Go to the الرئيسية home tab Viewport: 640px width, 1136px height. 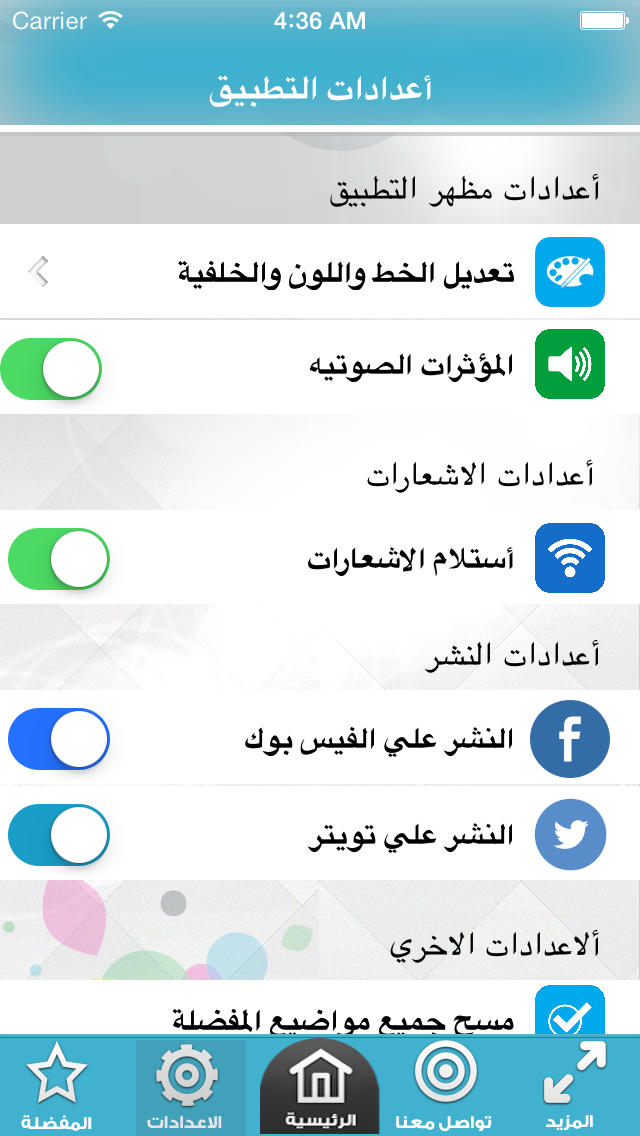tap(320, 1086)
